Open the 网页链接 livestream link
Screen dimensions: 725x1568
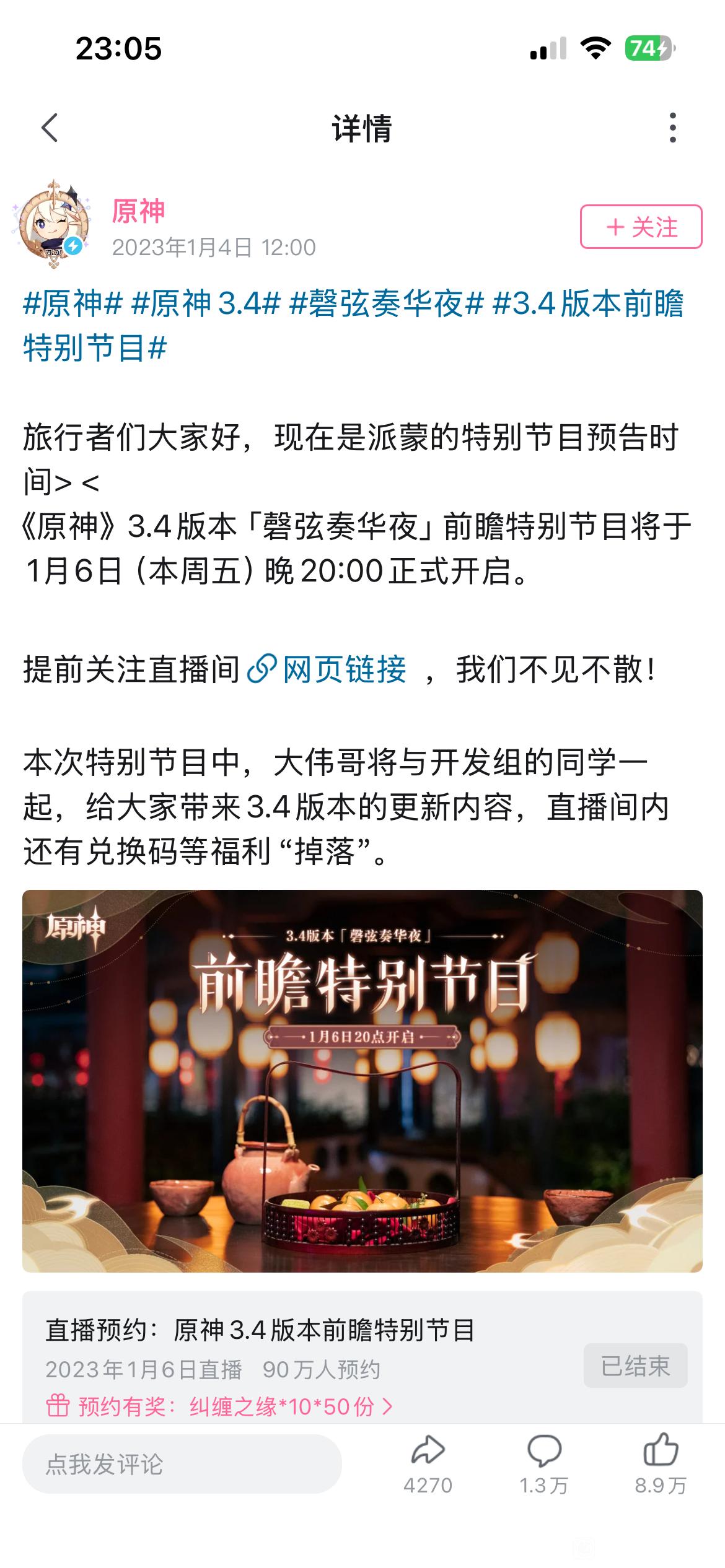[x=328, y=669]
